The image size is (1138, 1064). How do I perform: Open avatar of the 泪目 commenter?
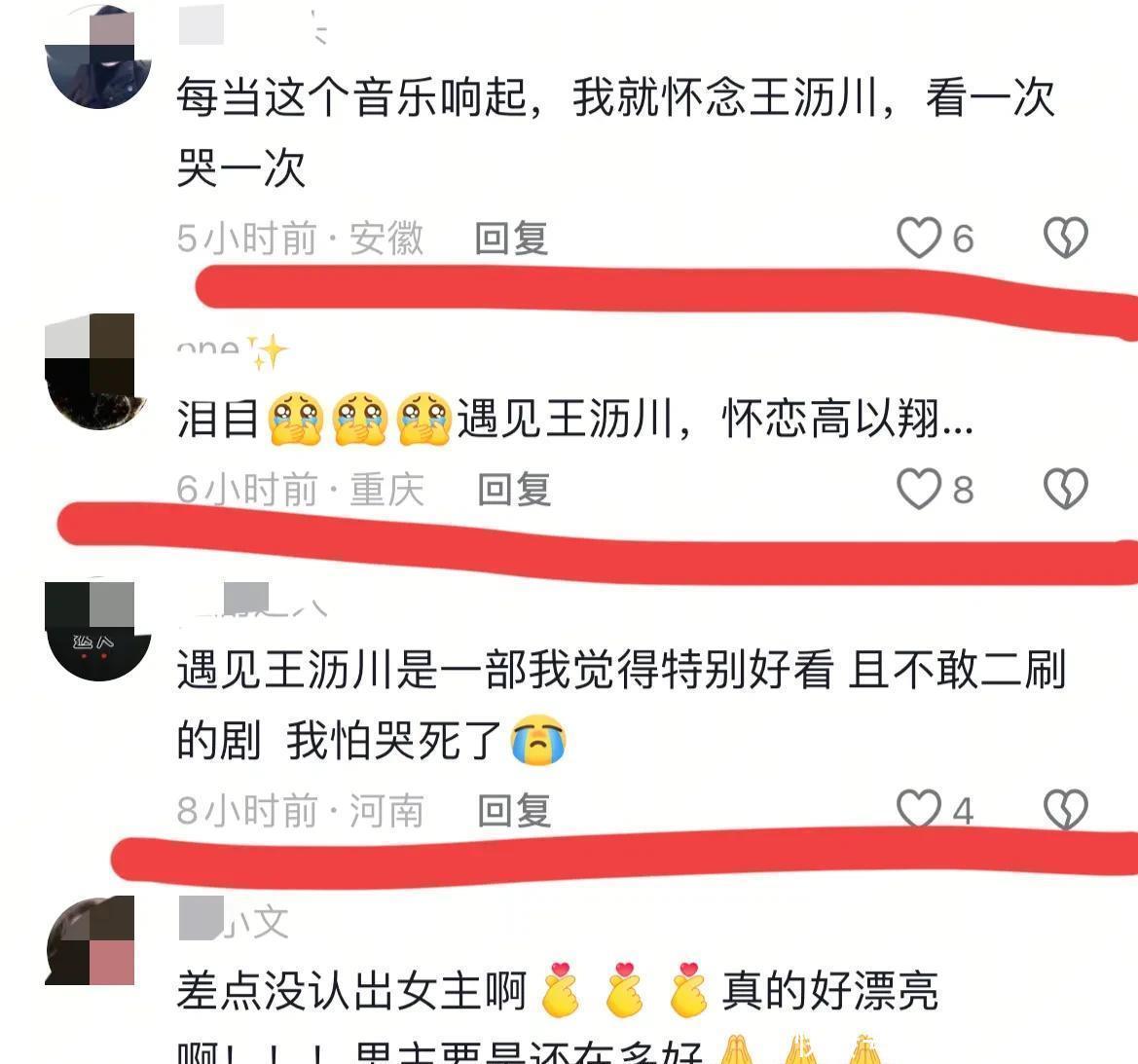pos(95,372)
